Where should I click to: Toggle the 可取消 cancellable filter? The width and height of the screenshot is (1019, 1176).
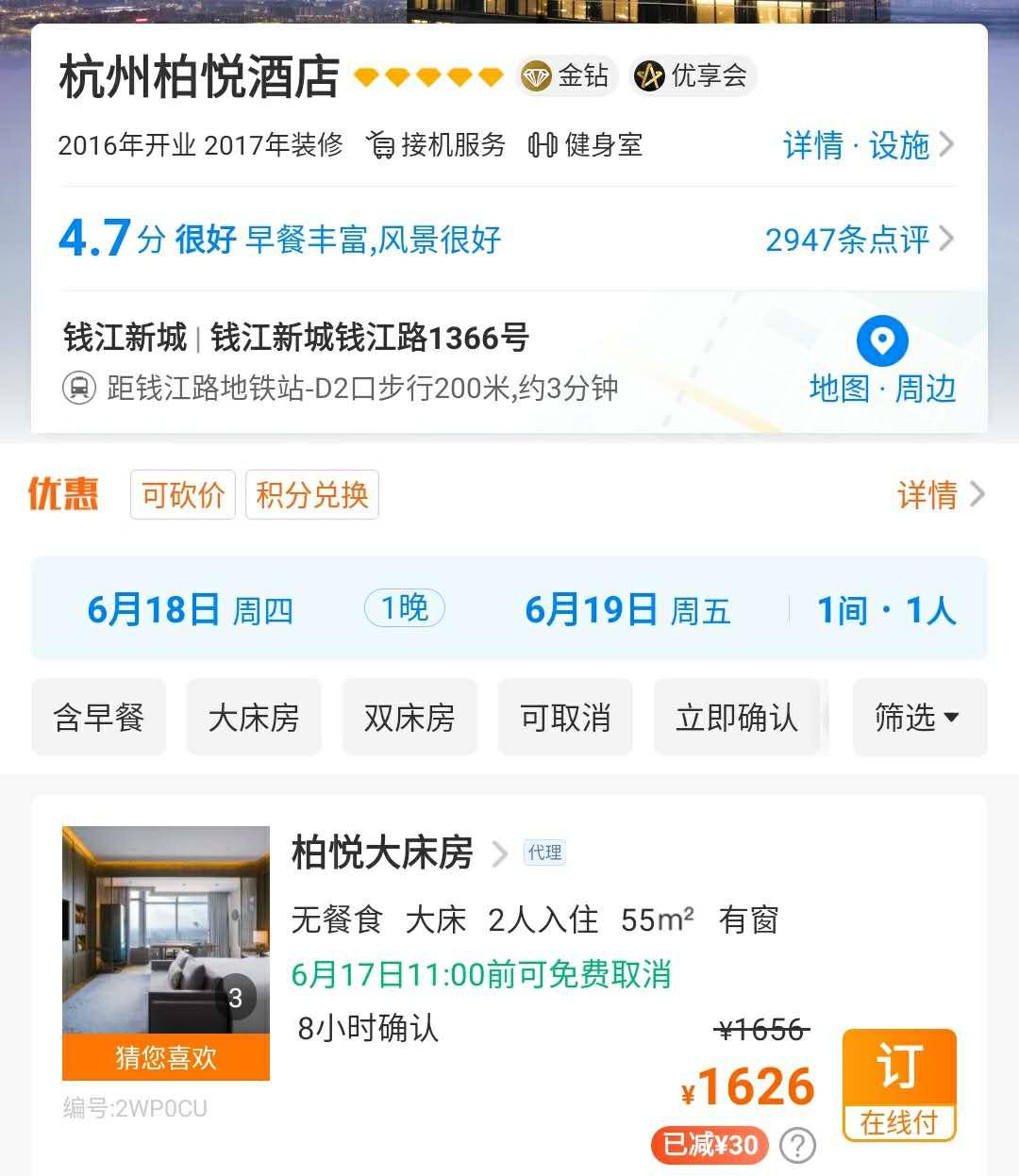(x=565, y=718)
